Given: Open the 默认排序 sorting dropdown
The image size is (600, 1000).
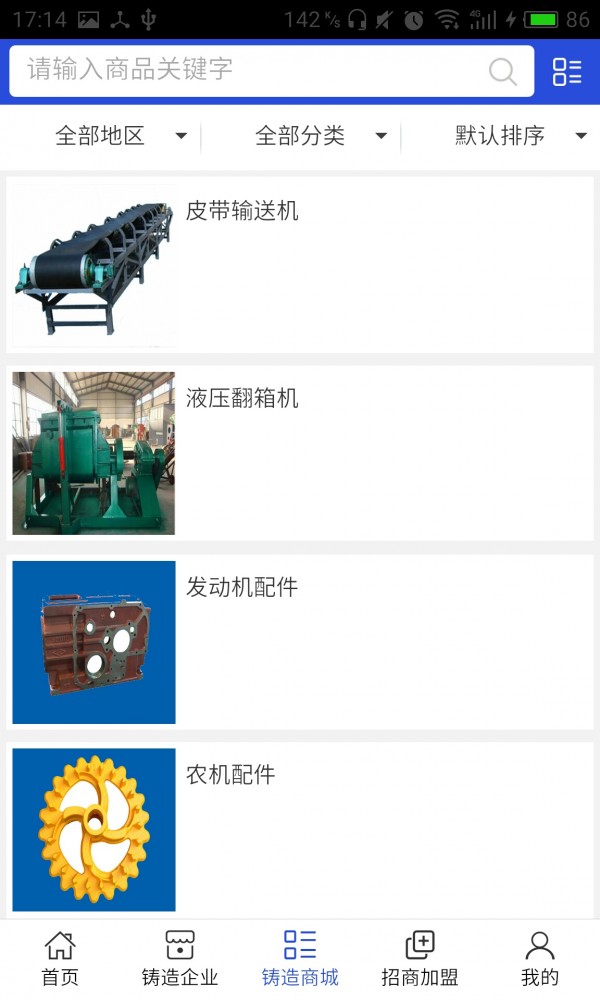Looking at the screenshot, I should tap(518, 136).
